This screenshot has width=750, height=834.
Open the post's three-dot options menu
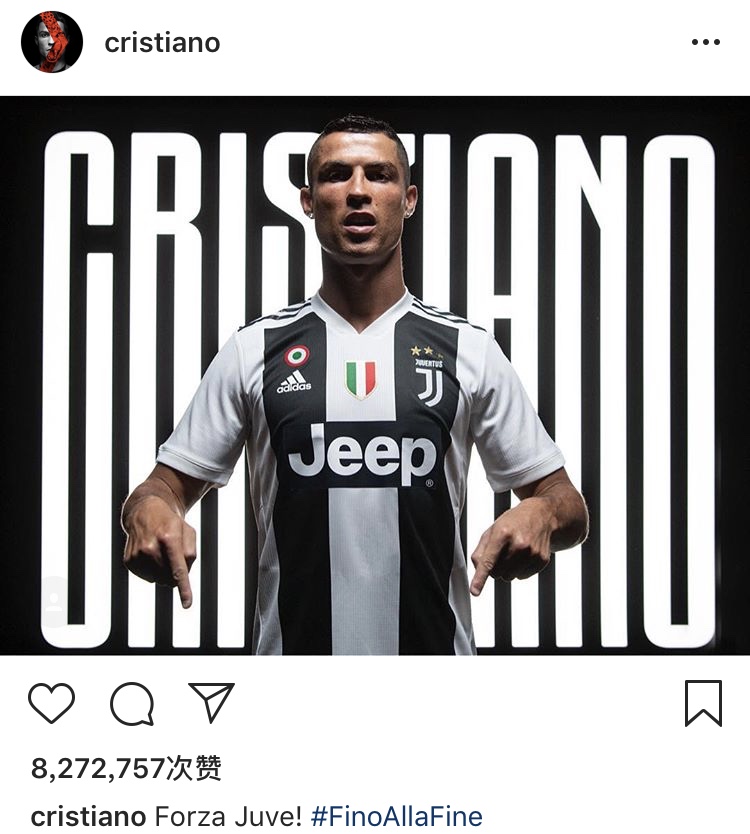click(705, 43)
